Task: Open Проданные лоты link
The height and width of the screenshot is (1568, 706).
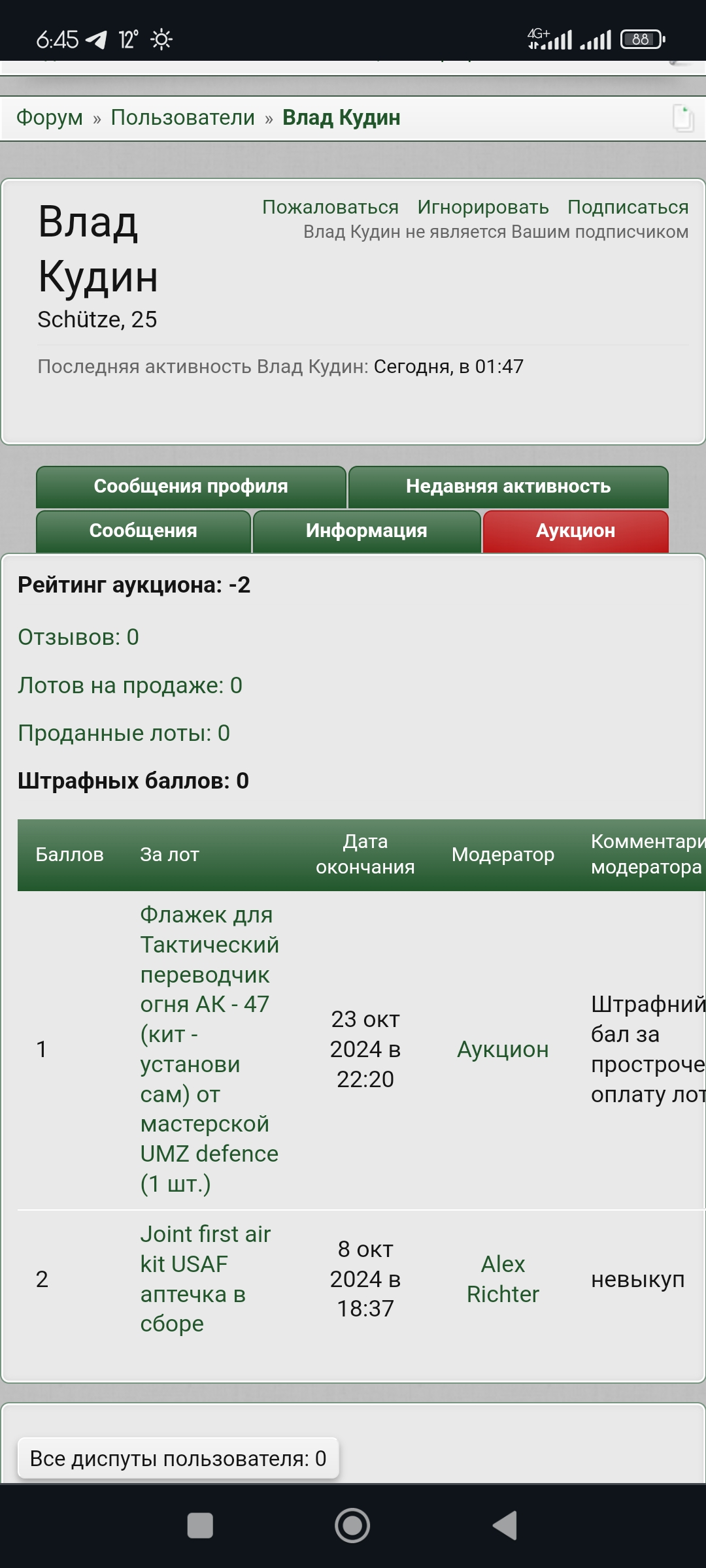Action: click(x=124, y=733)
